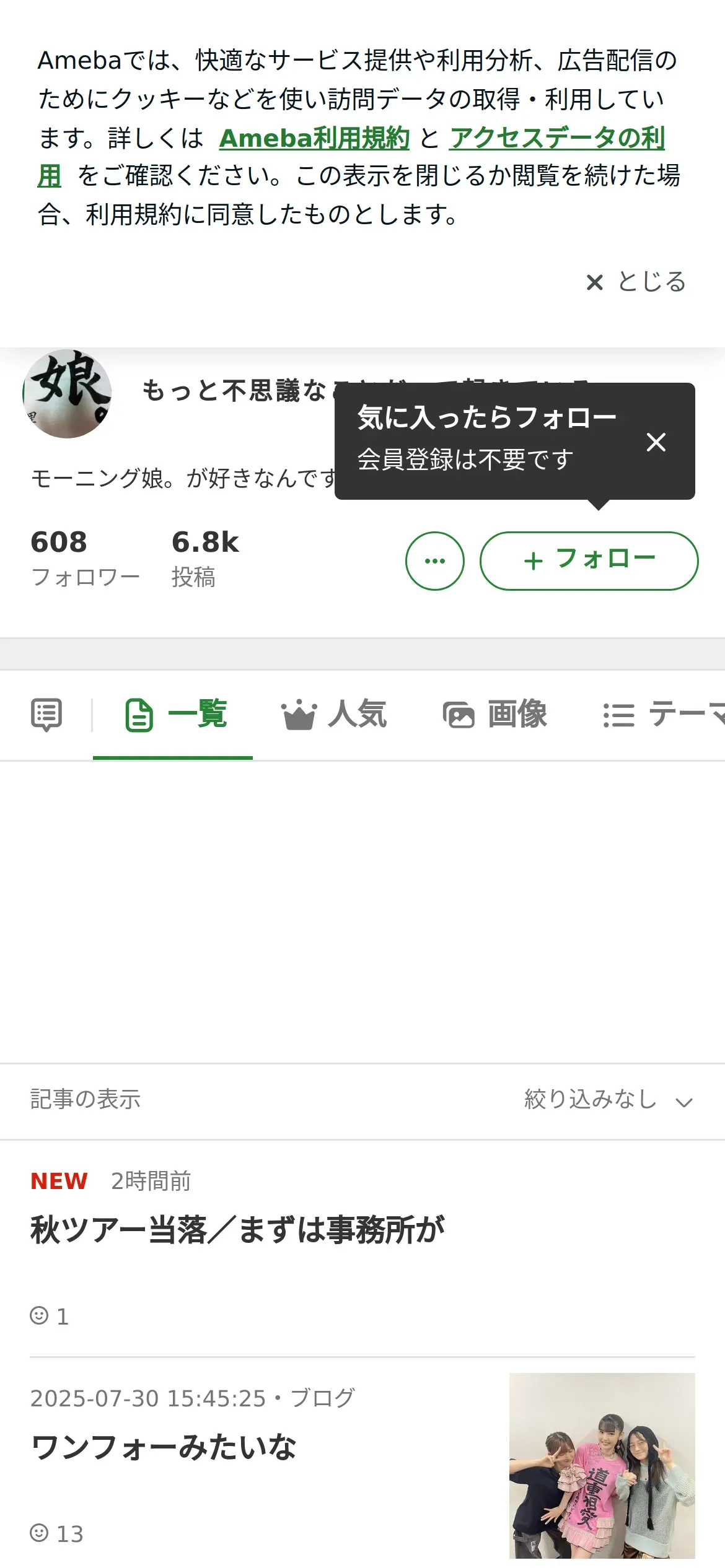The image size is (725, 1568).
Task: Switch to the 人気 tab
Action: click(x=334, y=715)
